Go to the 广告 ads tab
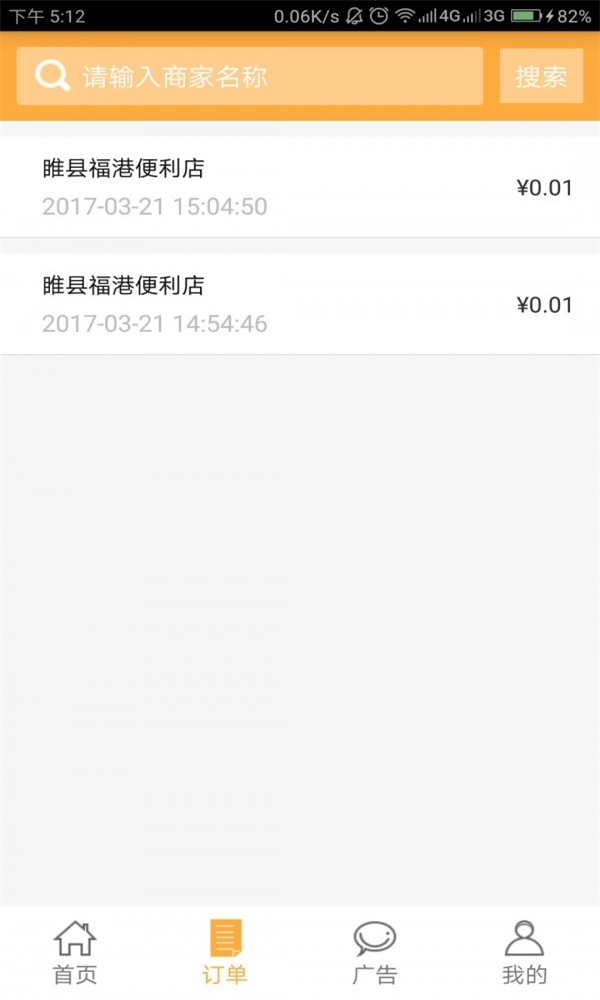This screenshot has width=600, height=1000. pyautogui.click(x=375, y=952)
